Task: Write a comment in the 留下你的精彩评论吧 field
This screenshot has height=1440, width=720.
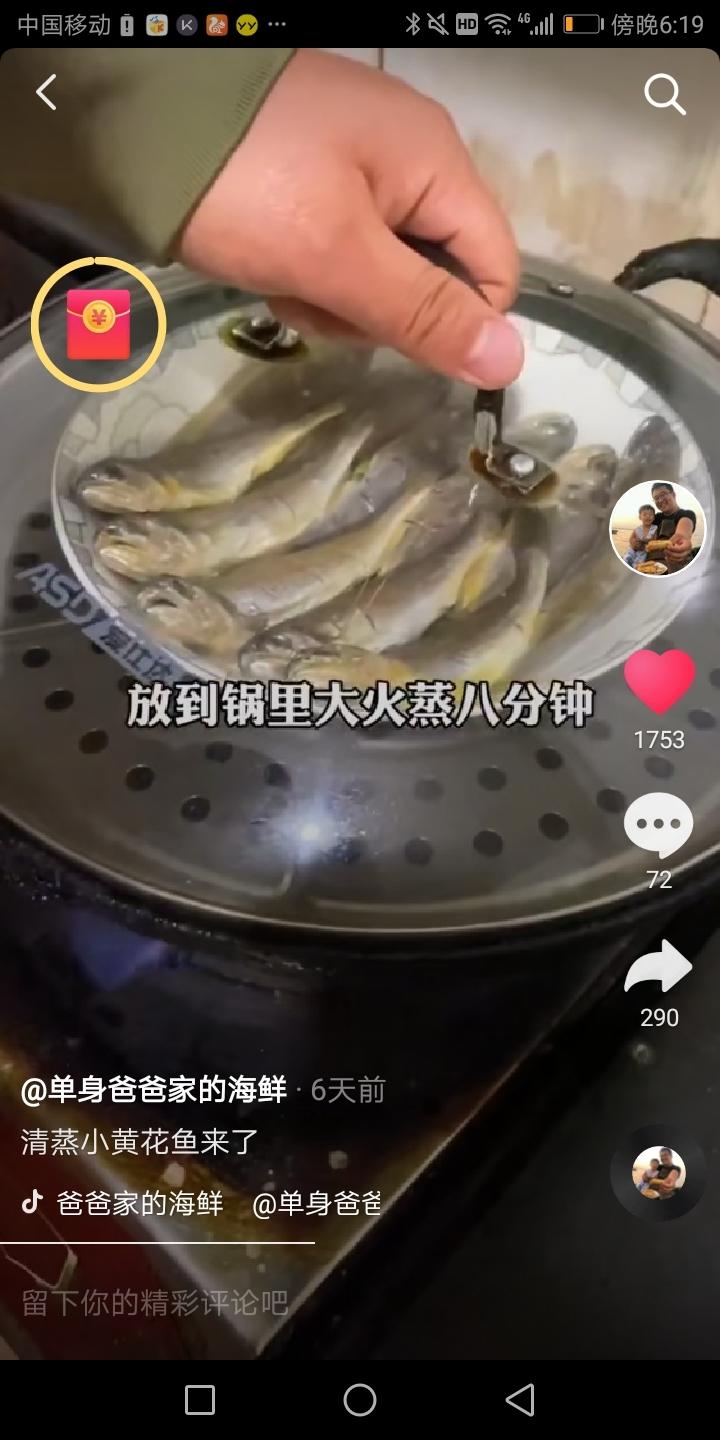Action: (155, 1302)
